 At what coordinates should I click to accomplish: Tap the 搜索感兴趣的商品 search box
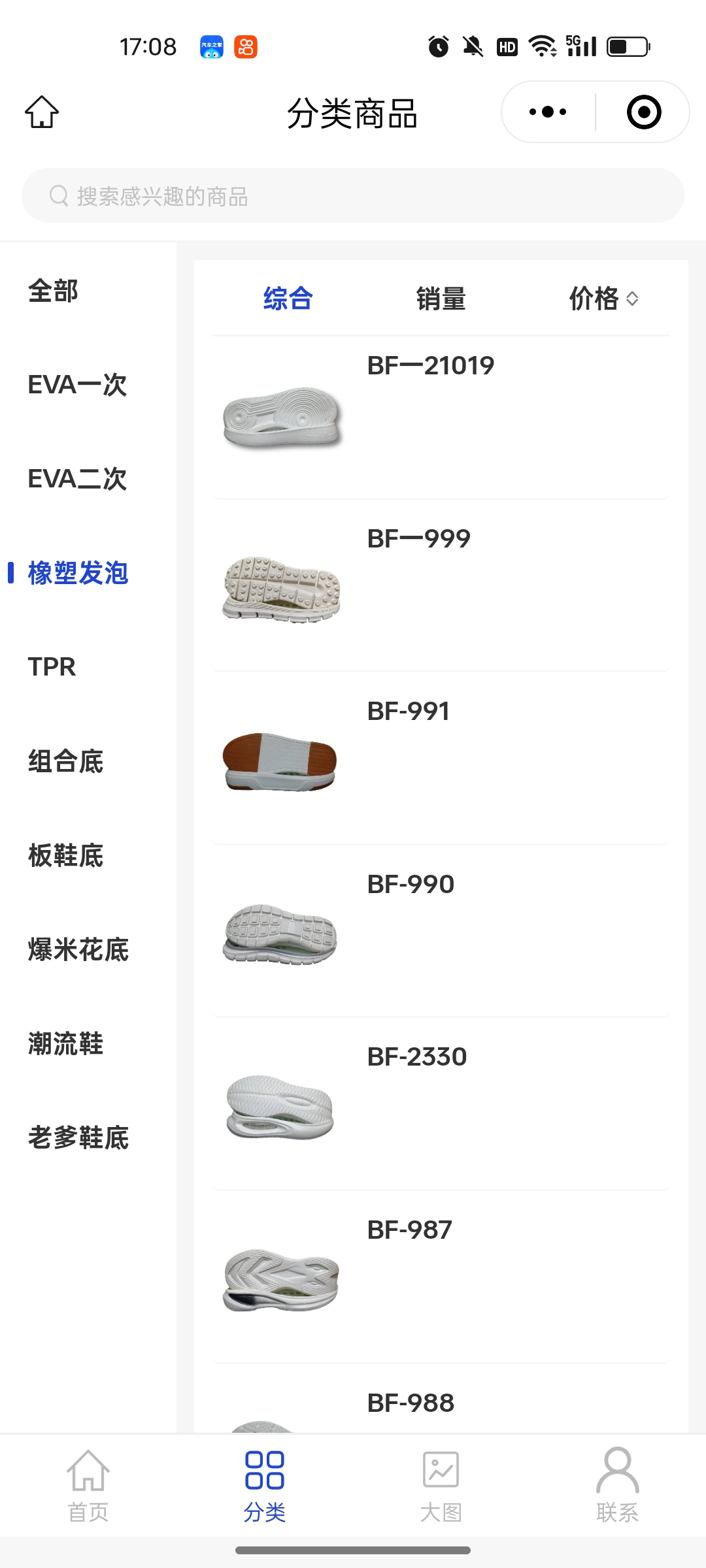tap(353, 195)
